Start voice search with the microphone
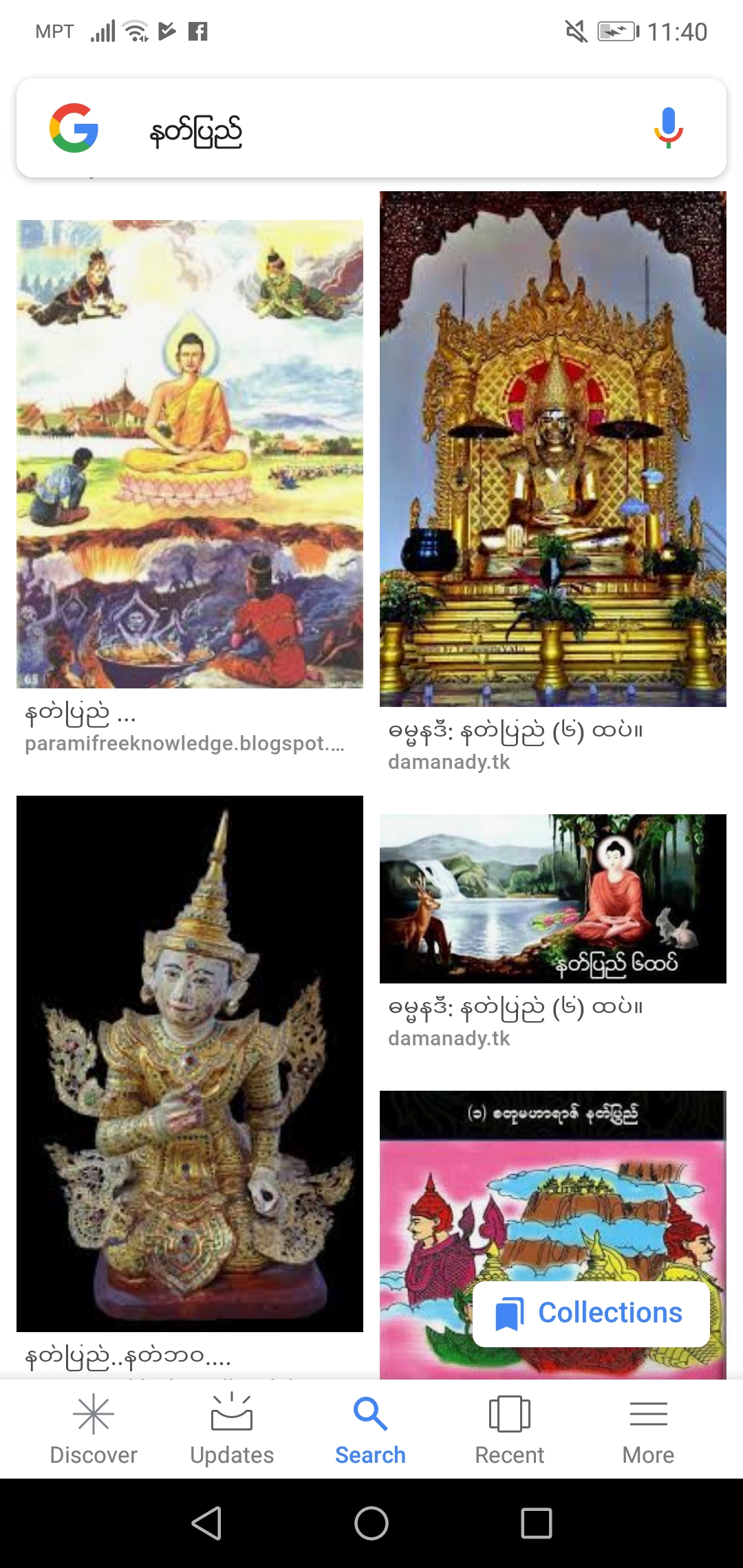The width and height of the screenshot is (743, 1568). 667,129
